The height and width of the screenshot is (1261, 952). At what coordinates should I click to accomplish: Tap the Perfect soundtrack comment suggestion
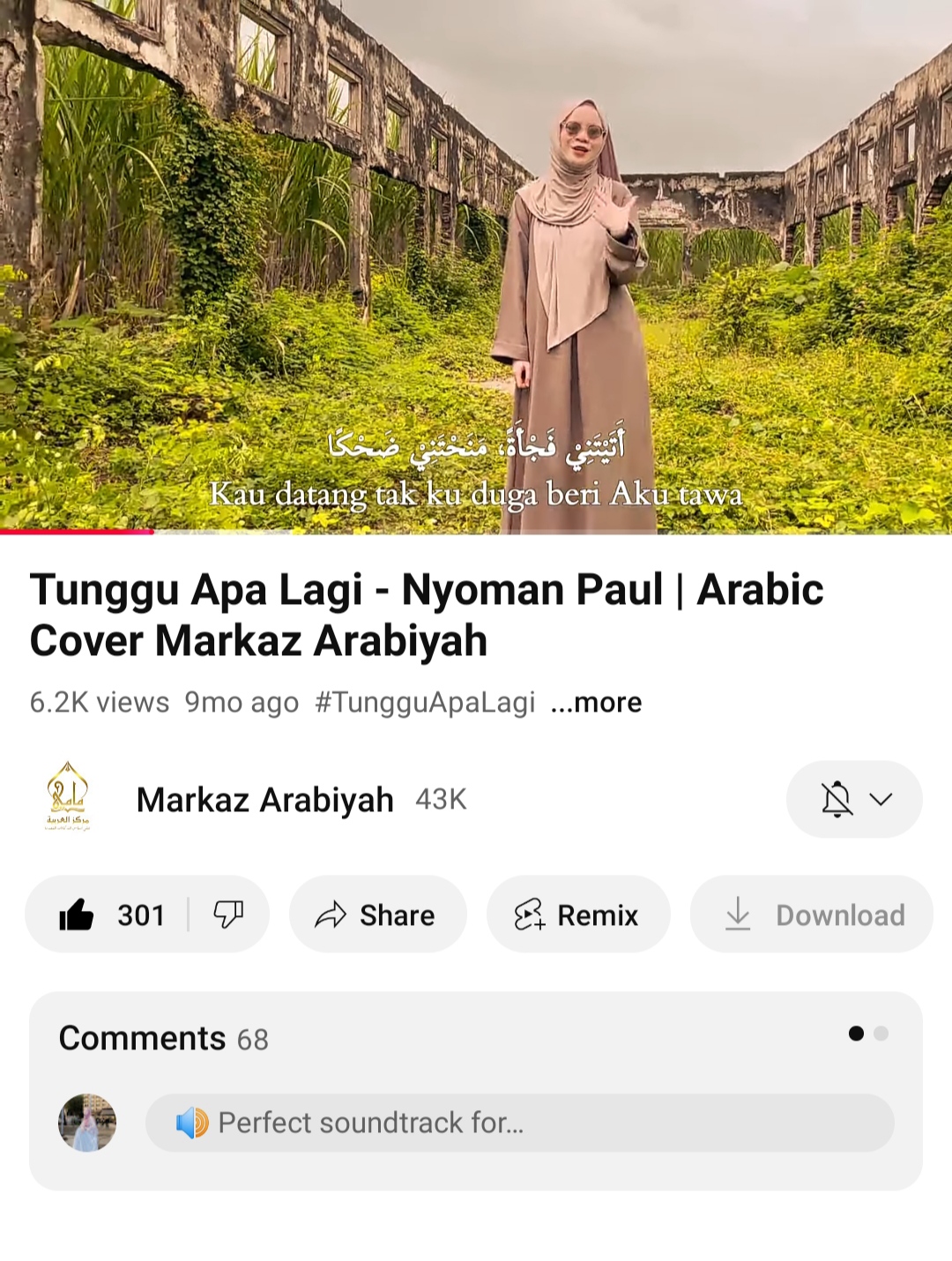(x=518, y=1123)
